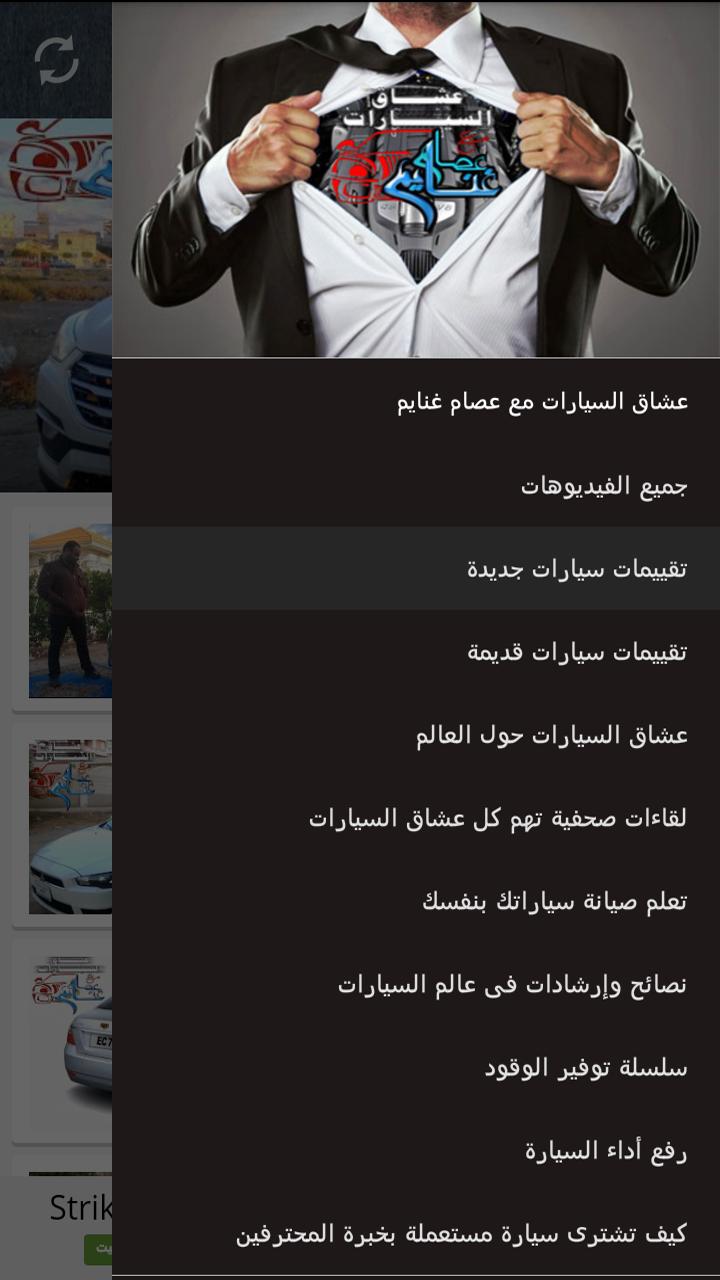Open لقاءات صحفية تهم كل عشاق السيارات
The image size is (720, 1280).
click(415, 819)
